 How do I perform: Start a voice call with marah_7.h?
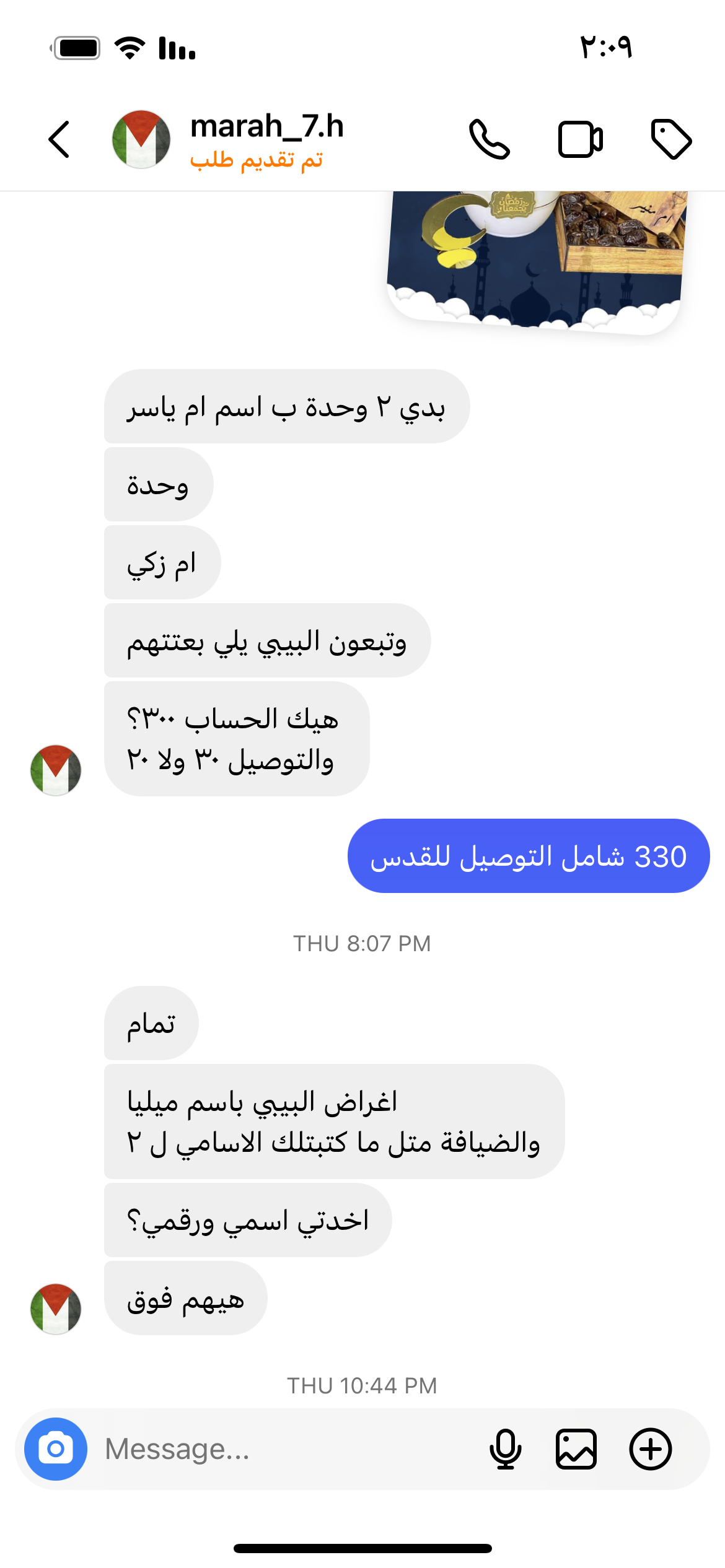[490, 139]
